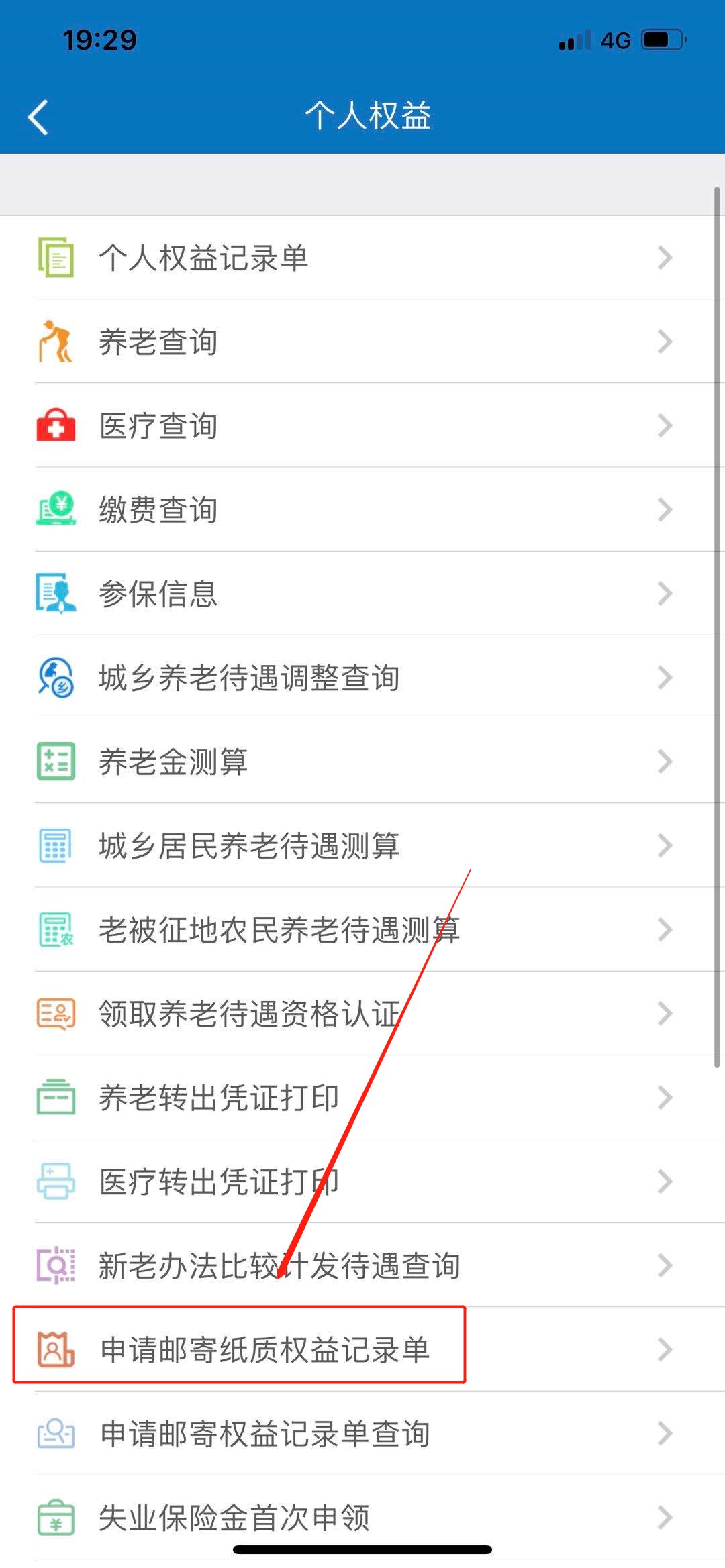This screenshot has width=725, height=1568.
Task: Open 养老查询 row
Action: click(158, 342)
